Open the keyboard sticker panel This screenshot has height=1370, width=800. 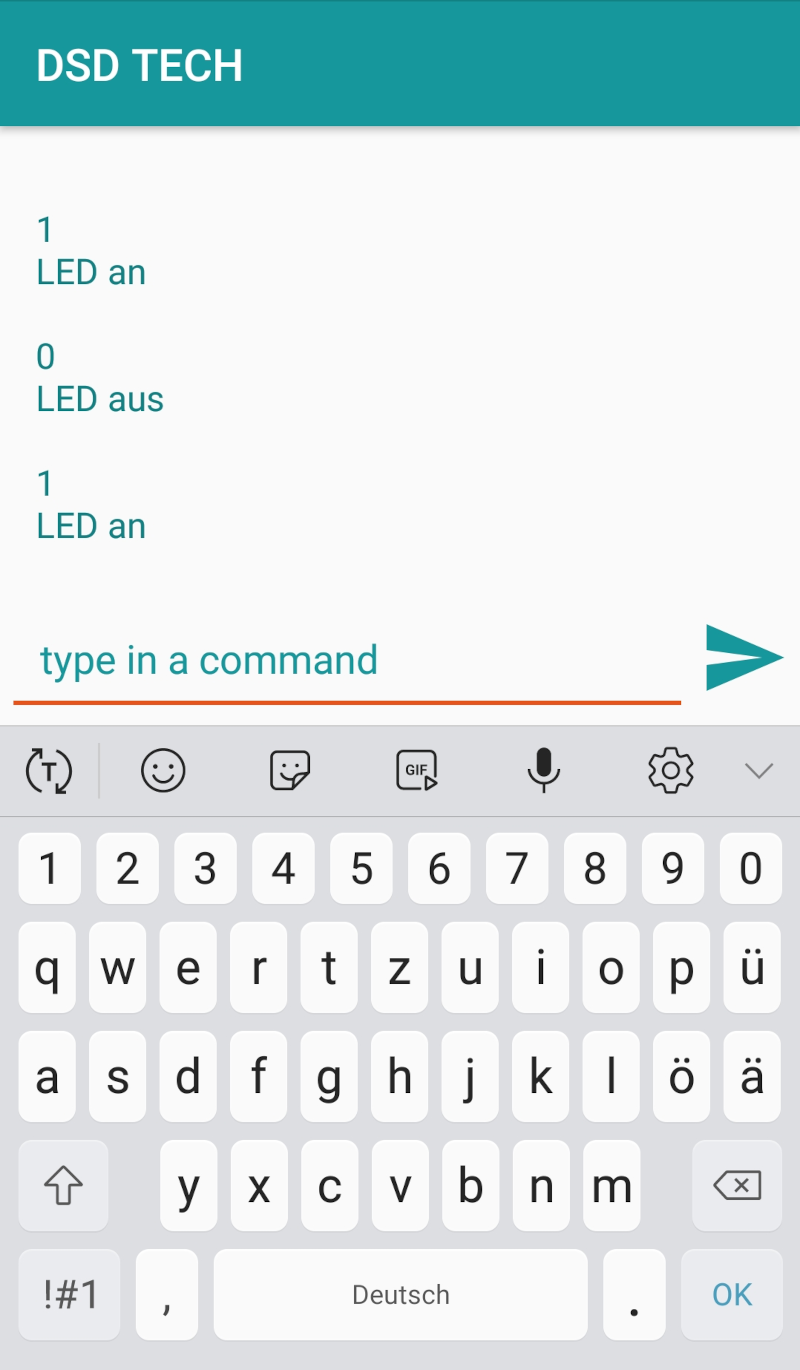tap(290, 770)
